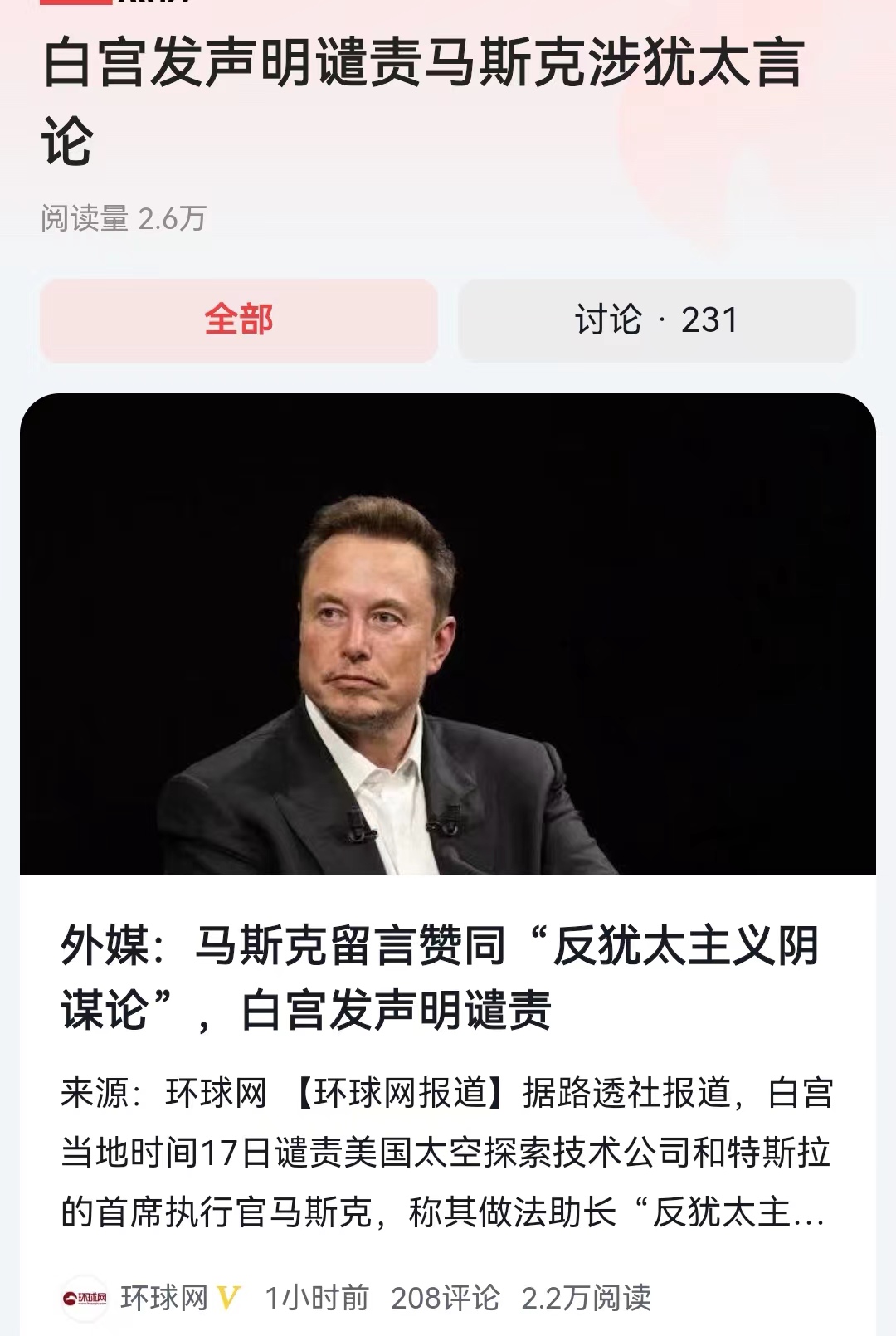The image size is (896, 1336).
Task: Select the red highlighted 全部 filter
Action: coord(241,324)
